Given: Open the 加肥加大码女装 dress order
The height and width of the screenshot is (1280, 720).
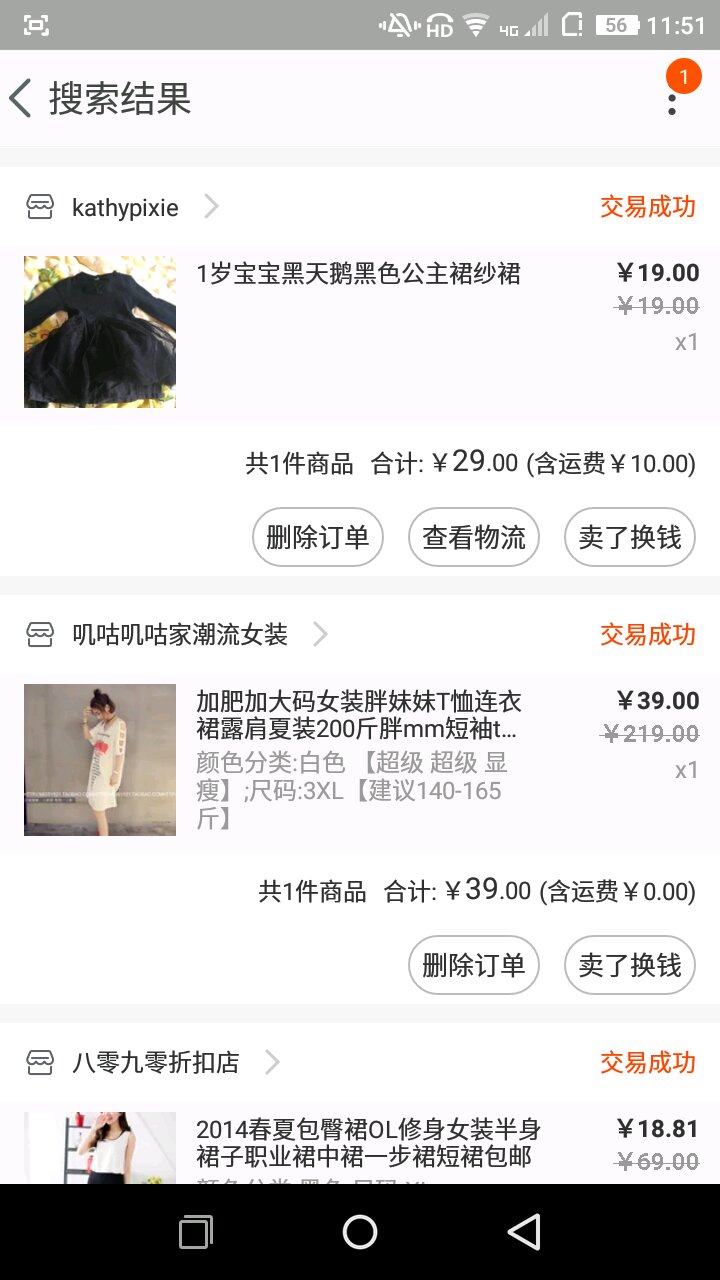Looking at the screenshot, I should tap(358, 715).
